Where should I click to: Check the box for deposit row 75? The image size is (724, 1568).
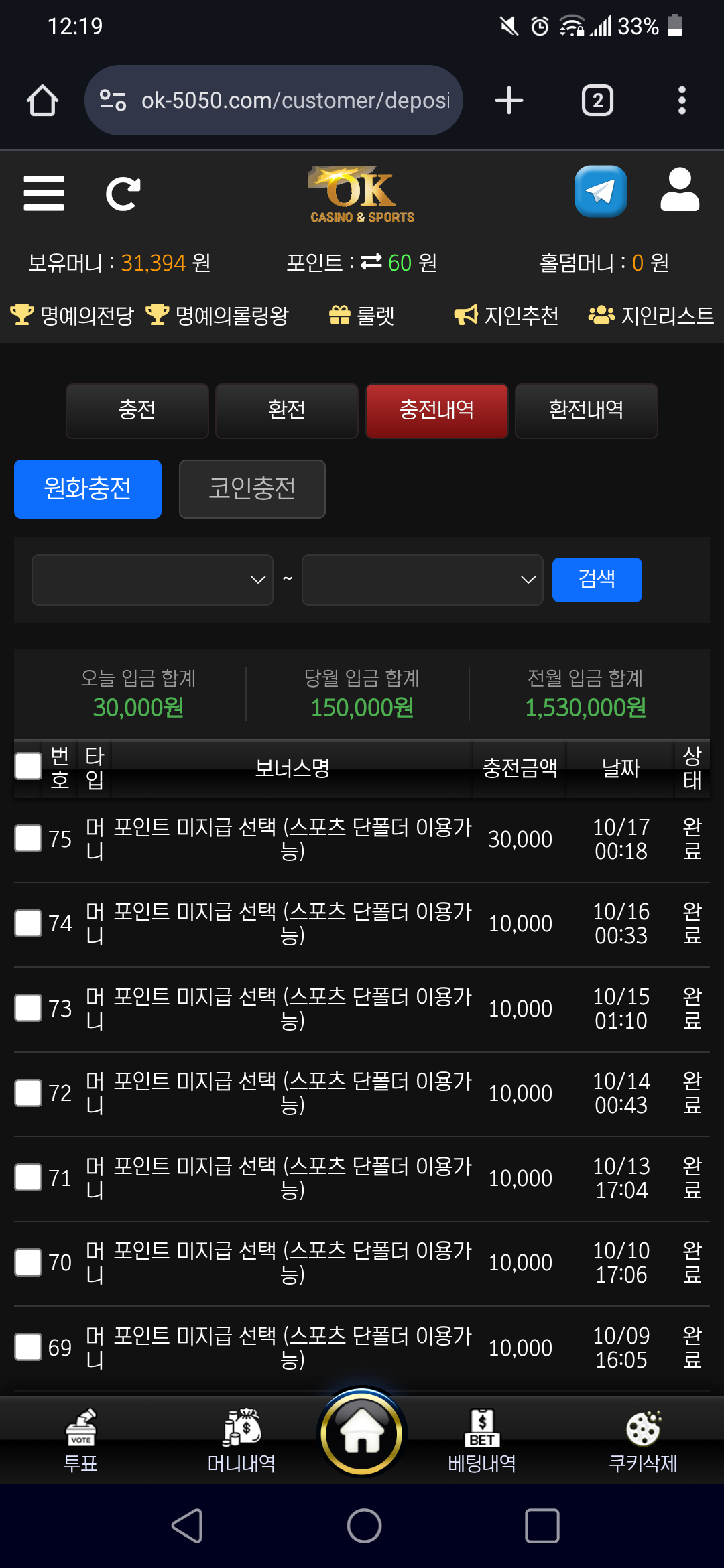[x=28, y=838]
